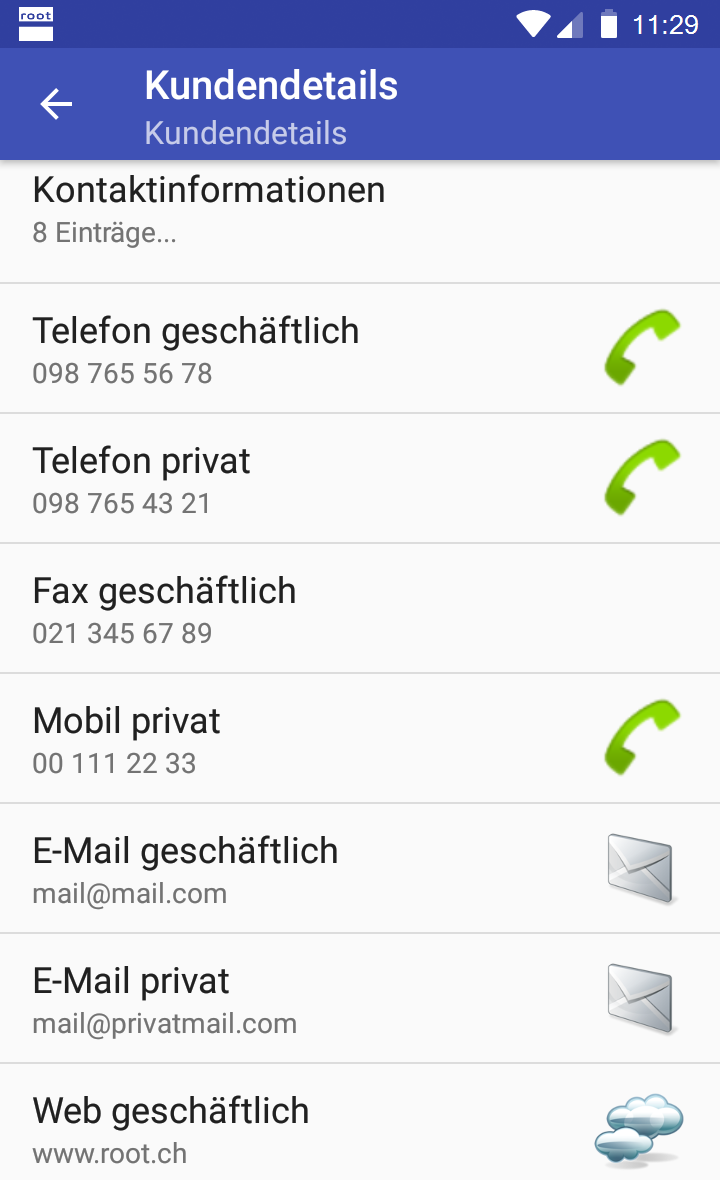This screenshot has width=720, height=1185.
Task: Select the Fax geschäftlich row
Action: click(360, 608)
